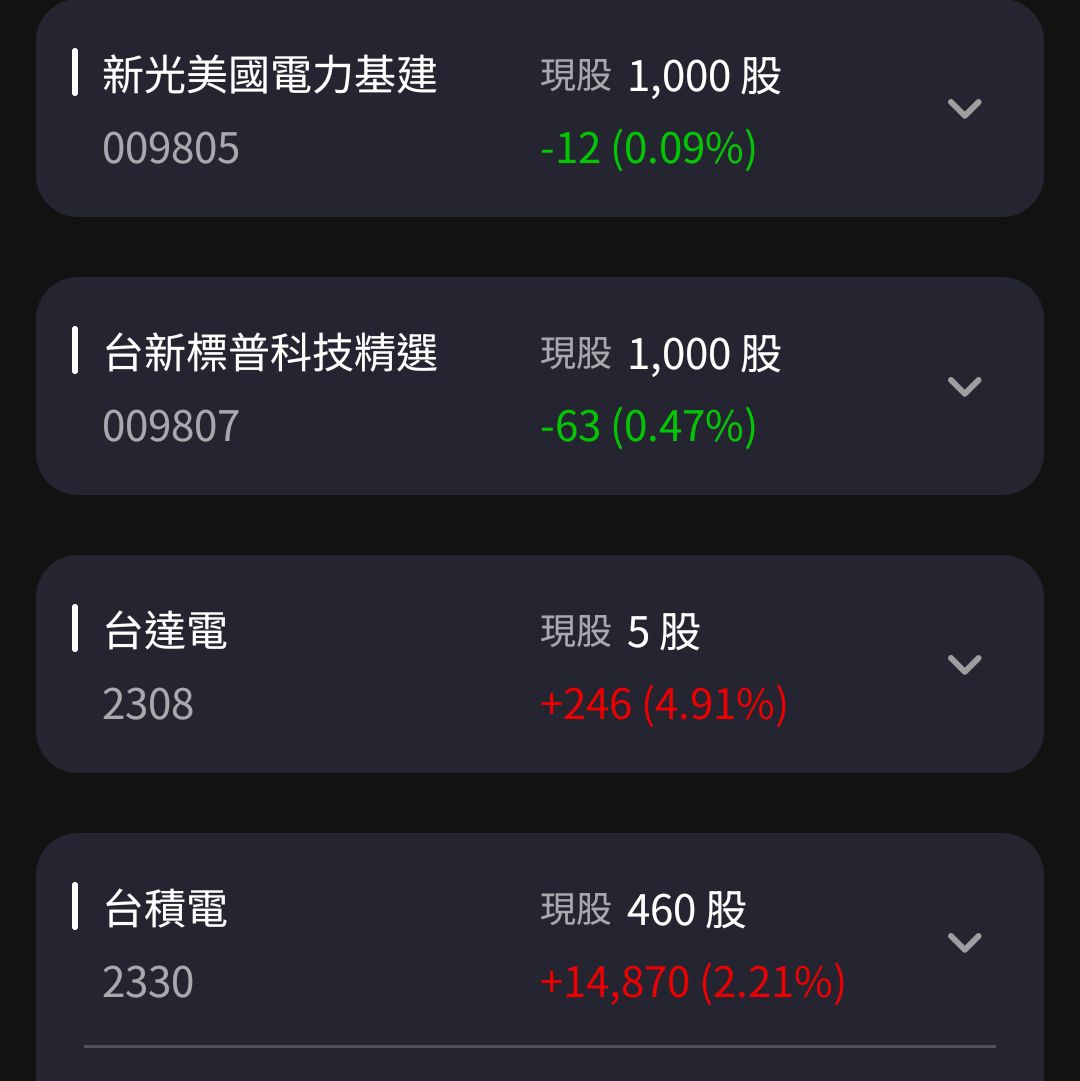Expand the 台新標普科技精選 chevron
This screenshot has width=1080, height=1081.
click(x=964, y=387)
